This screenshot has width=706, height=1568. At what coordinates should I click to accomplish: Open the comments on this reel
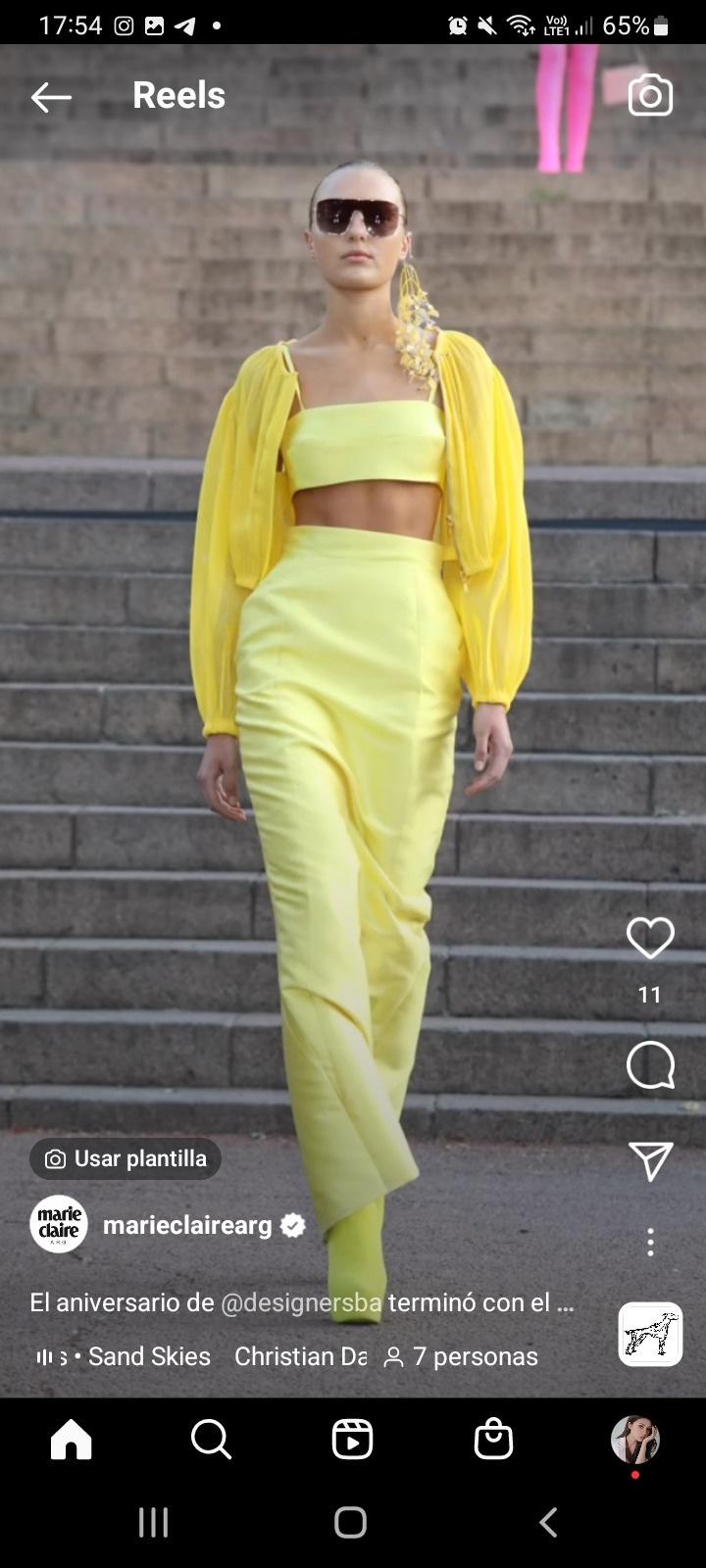(650, 1065)
